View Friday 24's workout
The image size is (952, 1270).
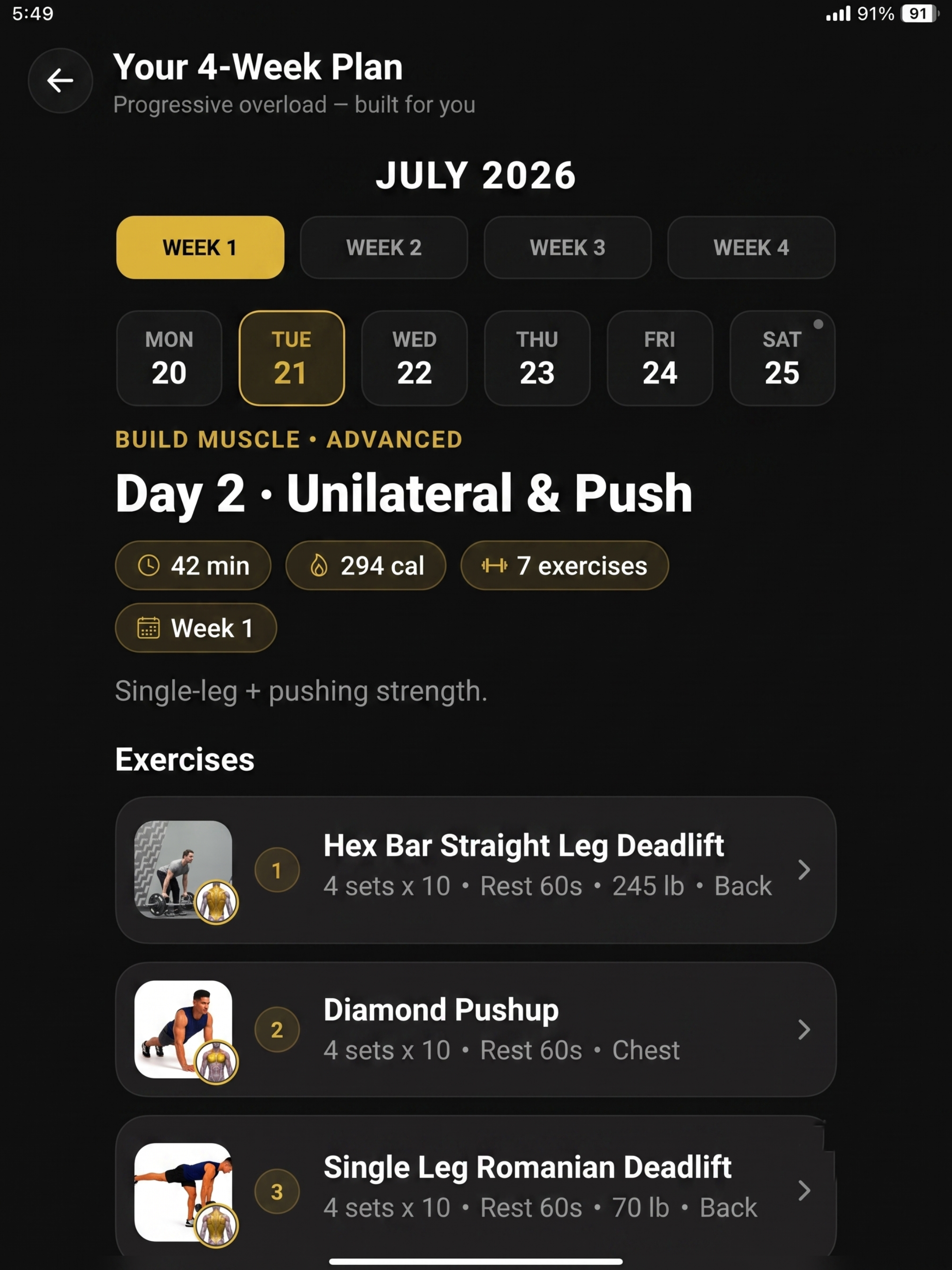(x=660, y=358)
